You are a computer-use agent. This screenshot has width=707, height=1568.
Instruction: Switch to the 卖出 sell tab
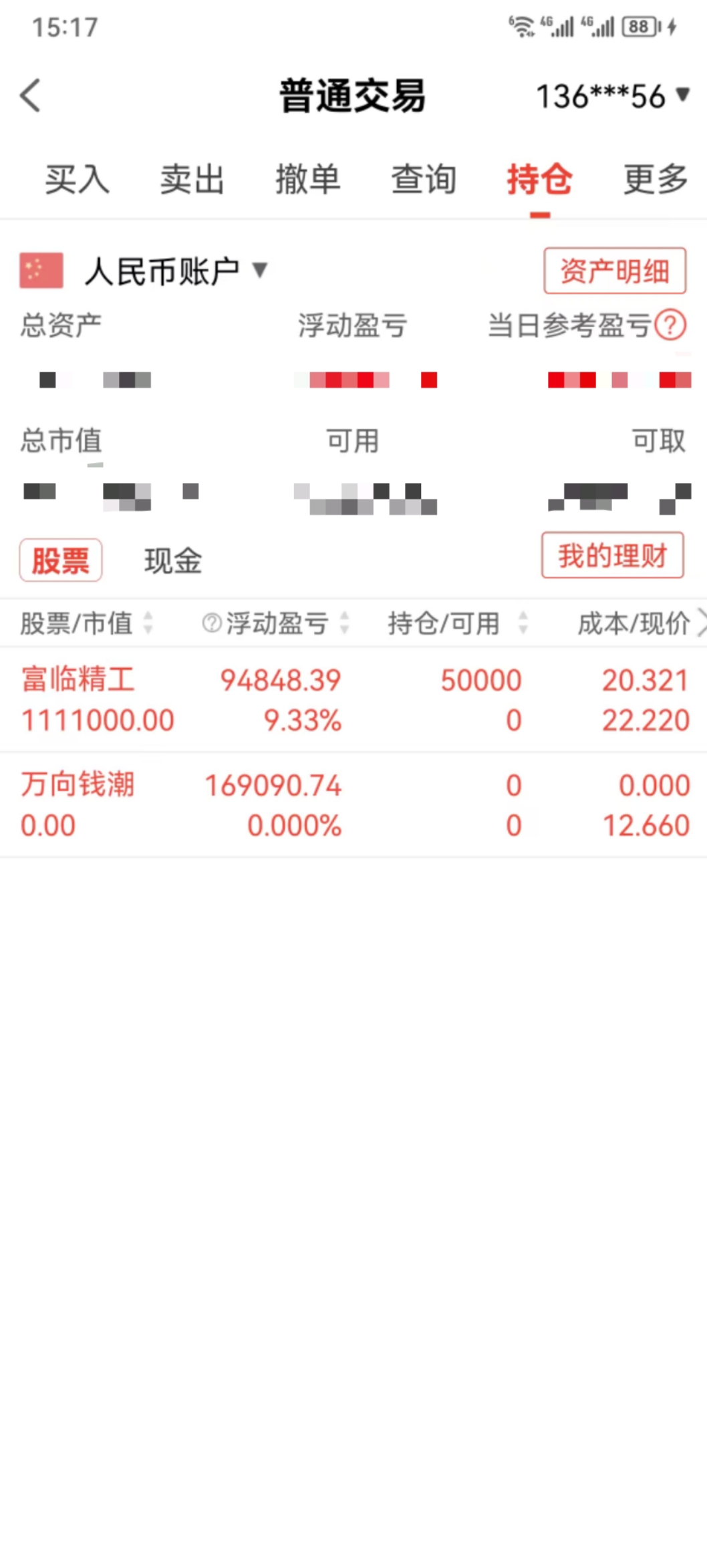point(191,179)
